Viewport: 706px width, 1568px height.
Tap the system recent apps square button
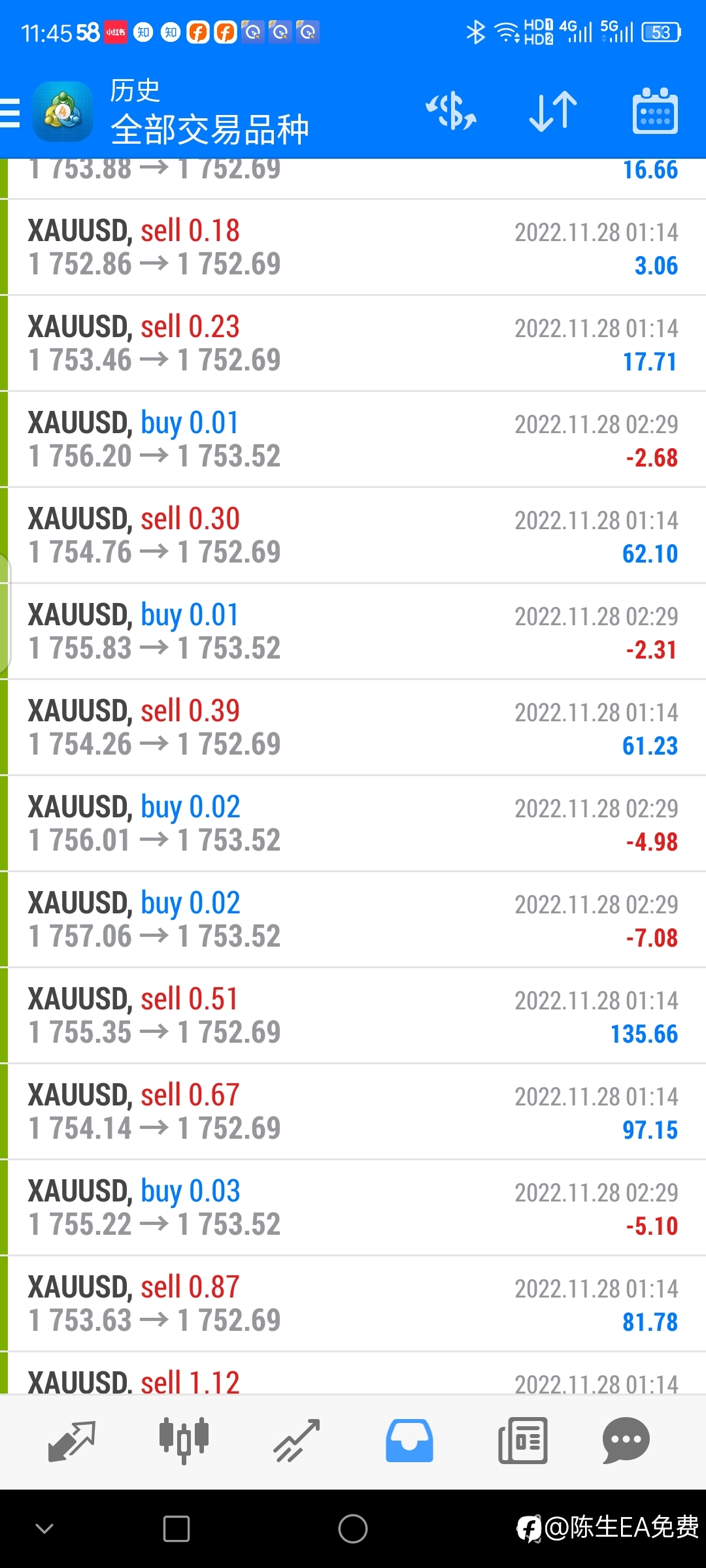pyautogui.click(x=176, y=1529)
